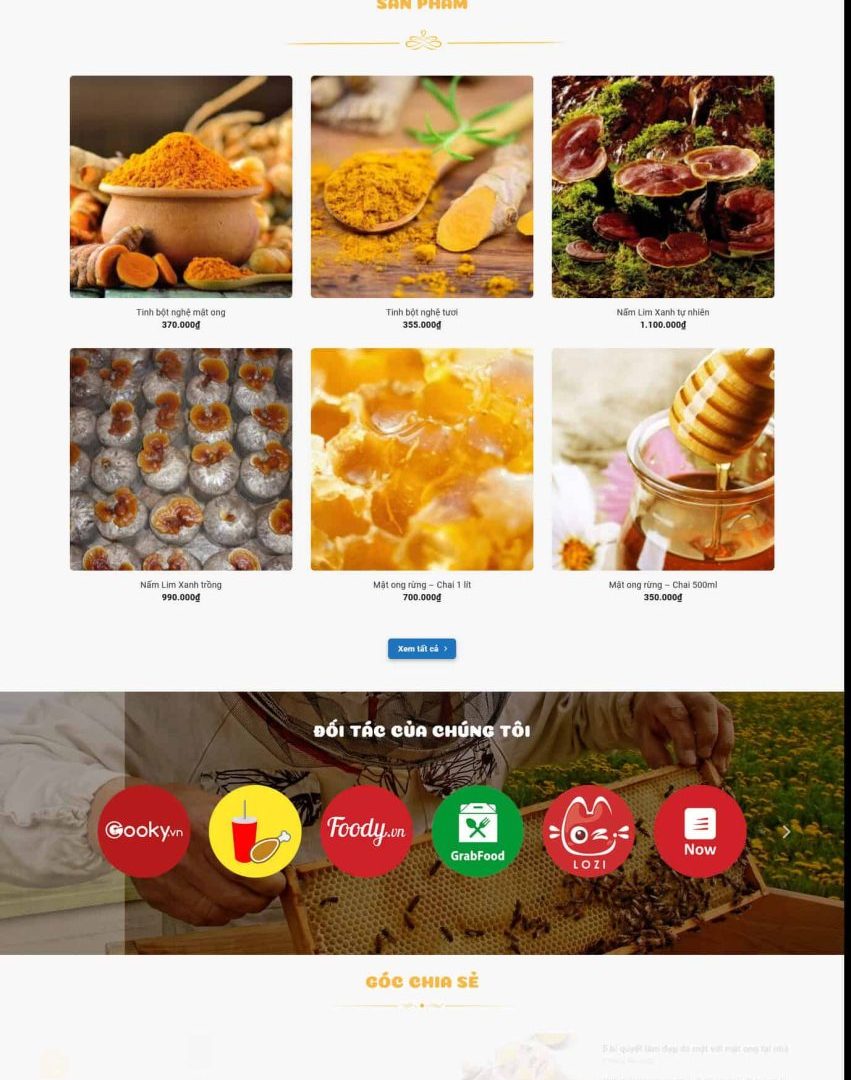This screenshot has width=851, height=1080.
Task: Select the Lozi partner logo
Action: click(x=588, y=831)
